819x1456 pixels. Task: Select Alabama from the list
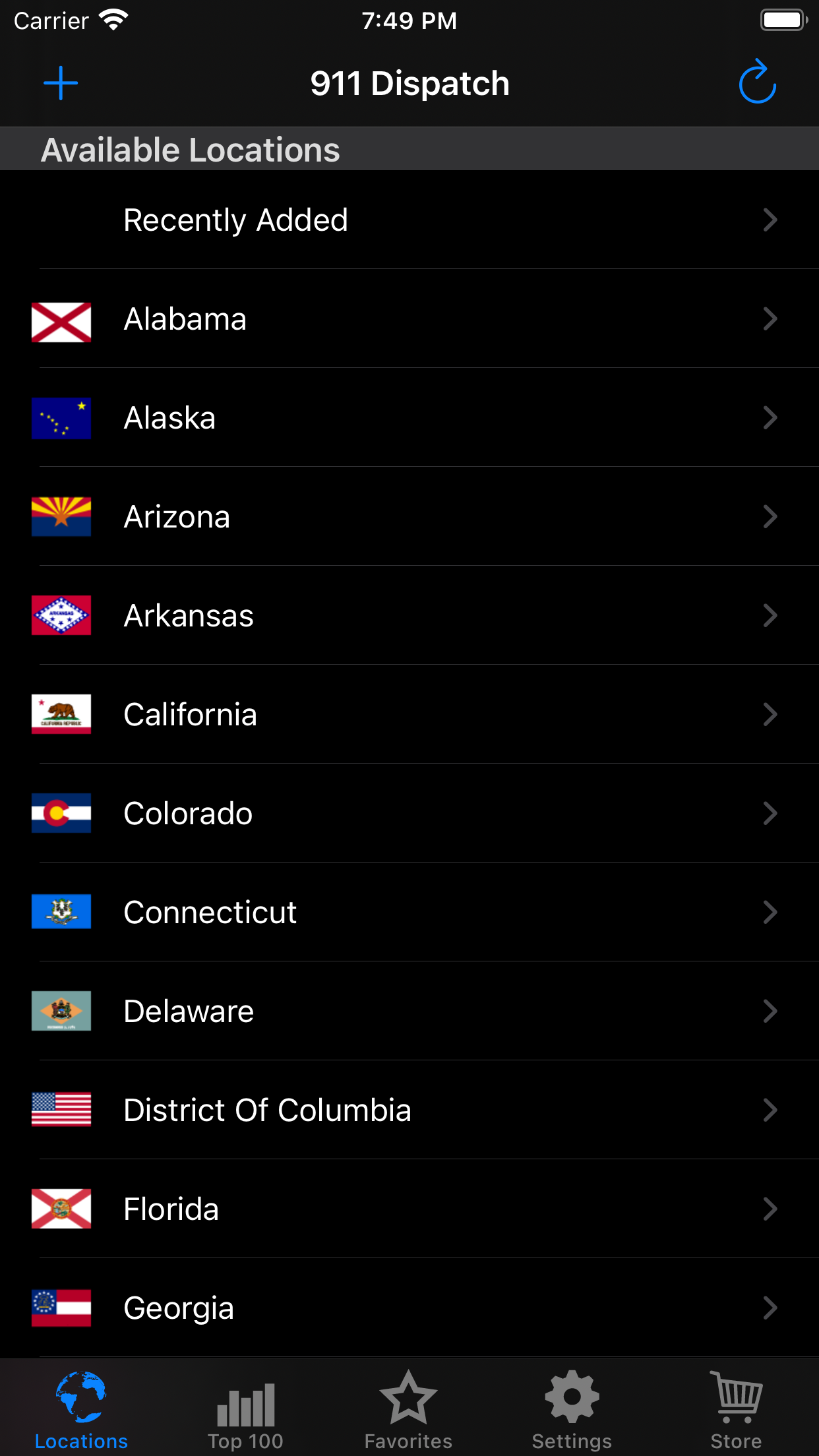pyautogui.click(x=409, y=319)
